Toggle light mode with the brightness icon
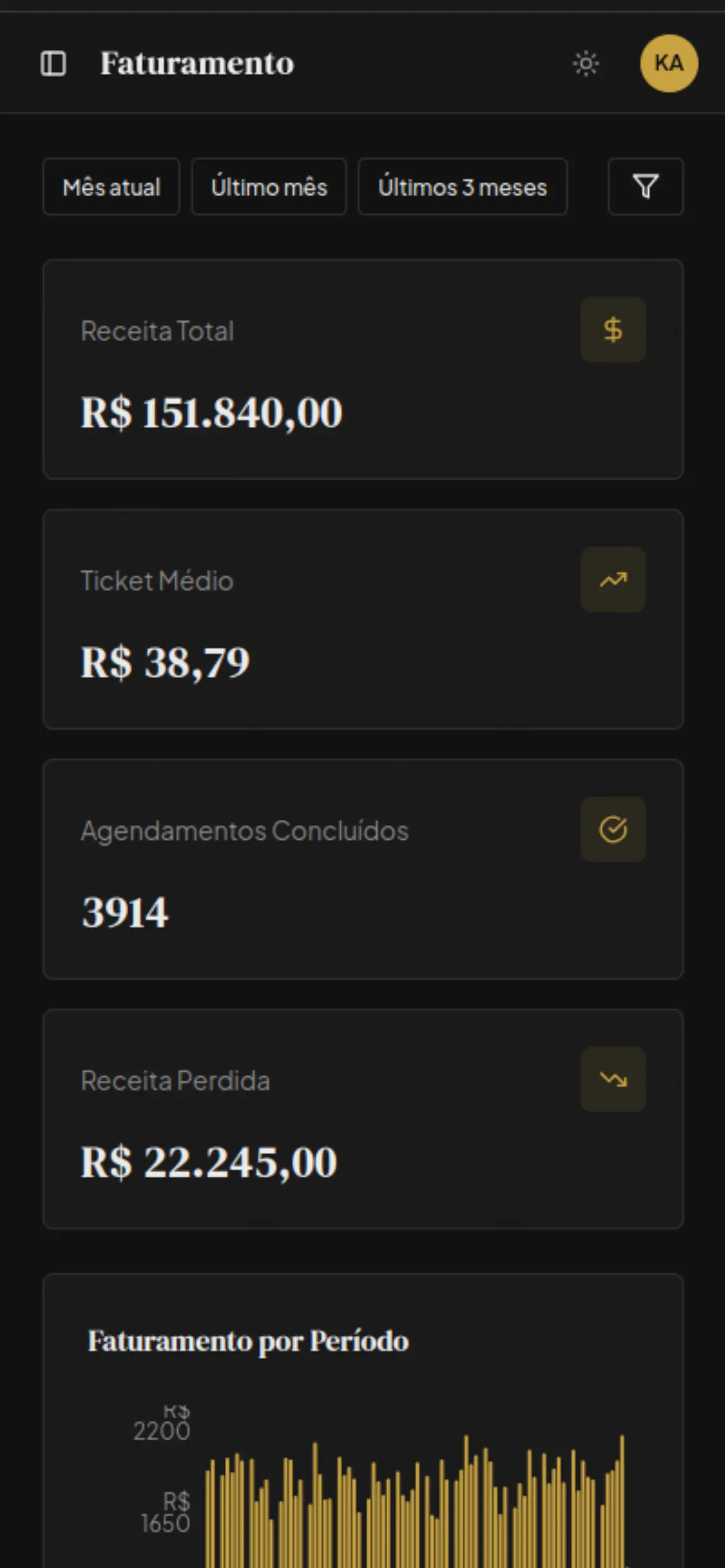 [584, 63]
